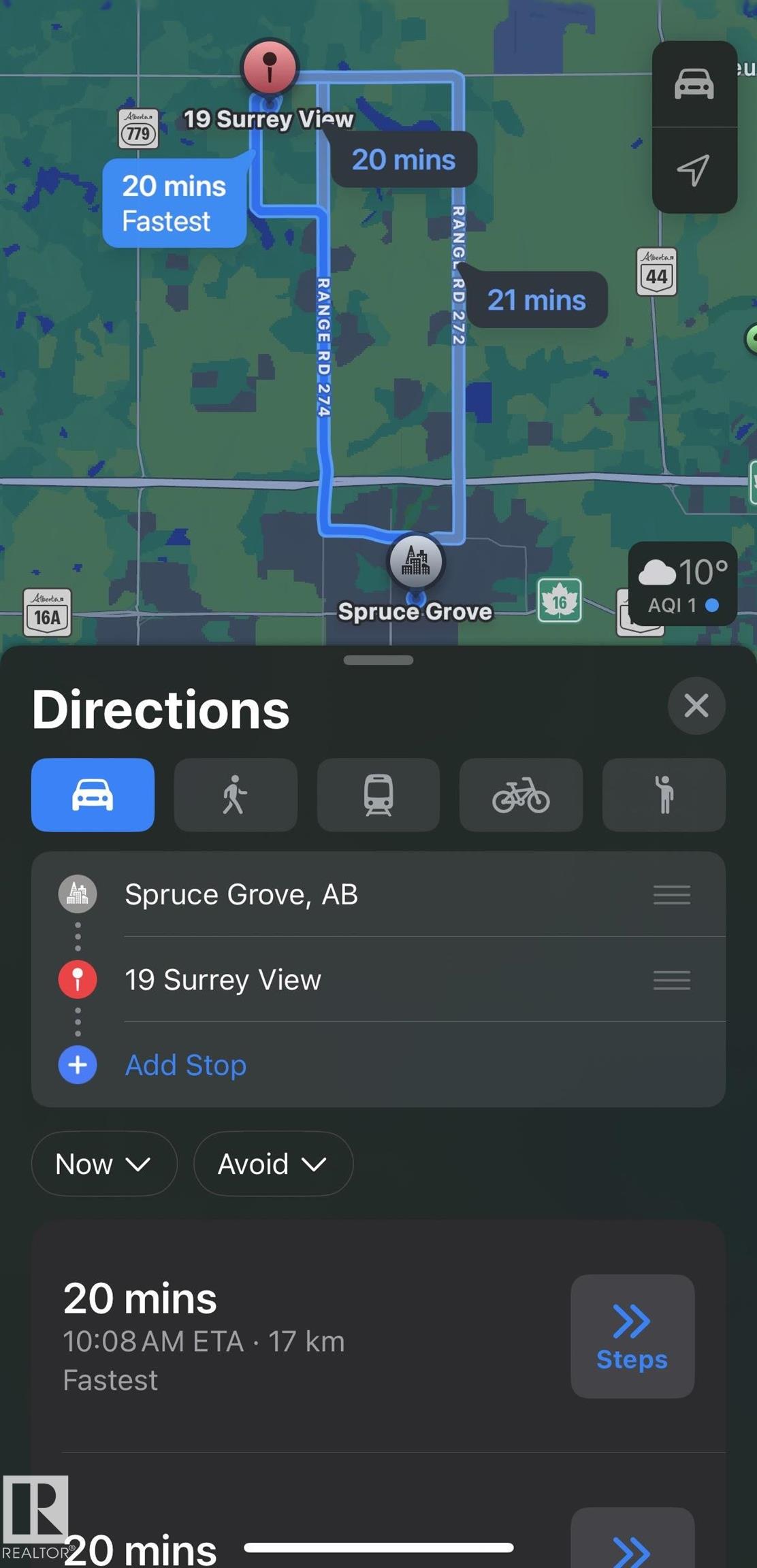Select the 21 mins alternate route bubble

pyautogui.click(x=536, y=300)
